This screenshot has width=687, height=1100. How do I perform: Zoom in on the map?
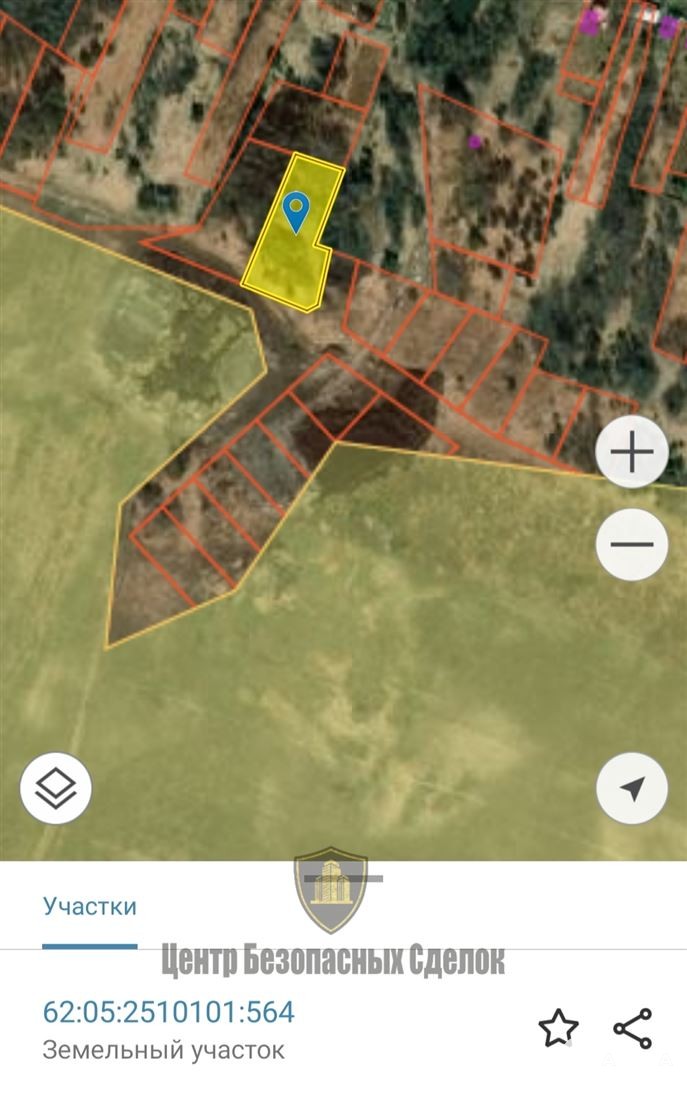pos(632,452)
